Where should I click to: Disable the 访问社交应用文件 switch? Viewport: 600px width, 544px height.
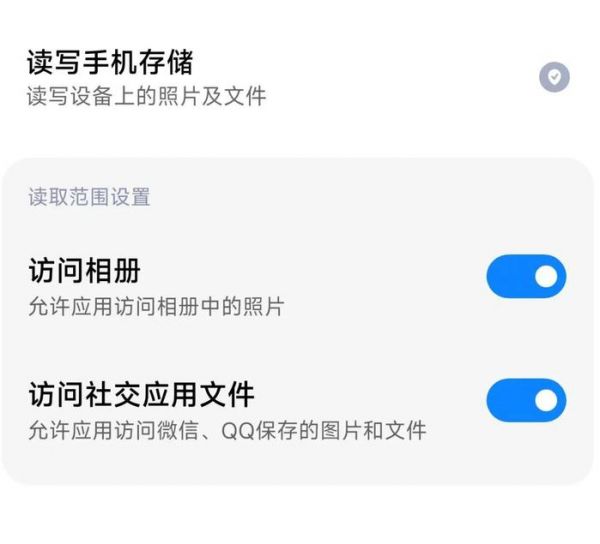pyautogui.click(x=526, y=401)
